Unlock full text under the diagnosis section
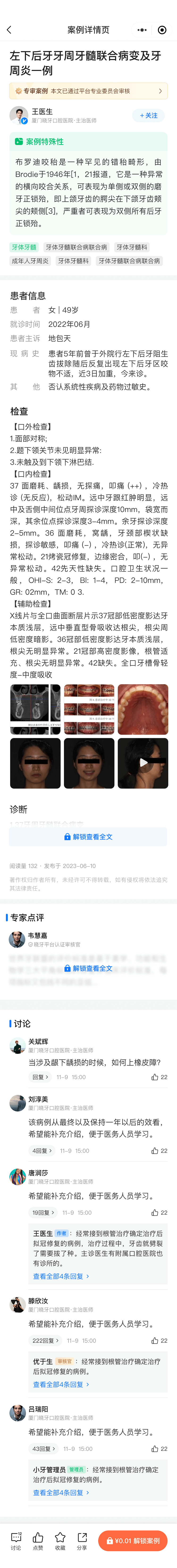 click(88, 837)
